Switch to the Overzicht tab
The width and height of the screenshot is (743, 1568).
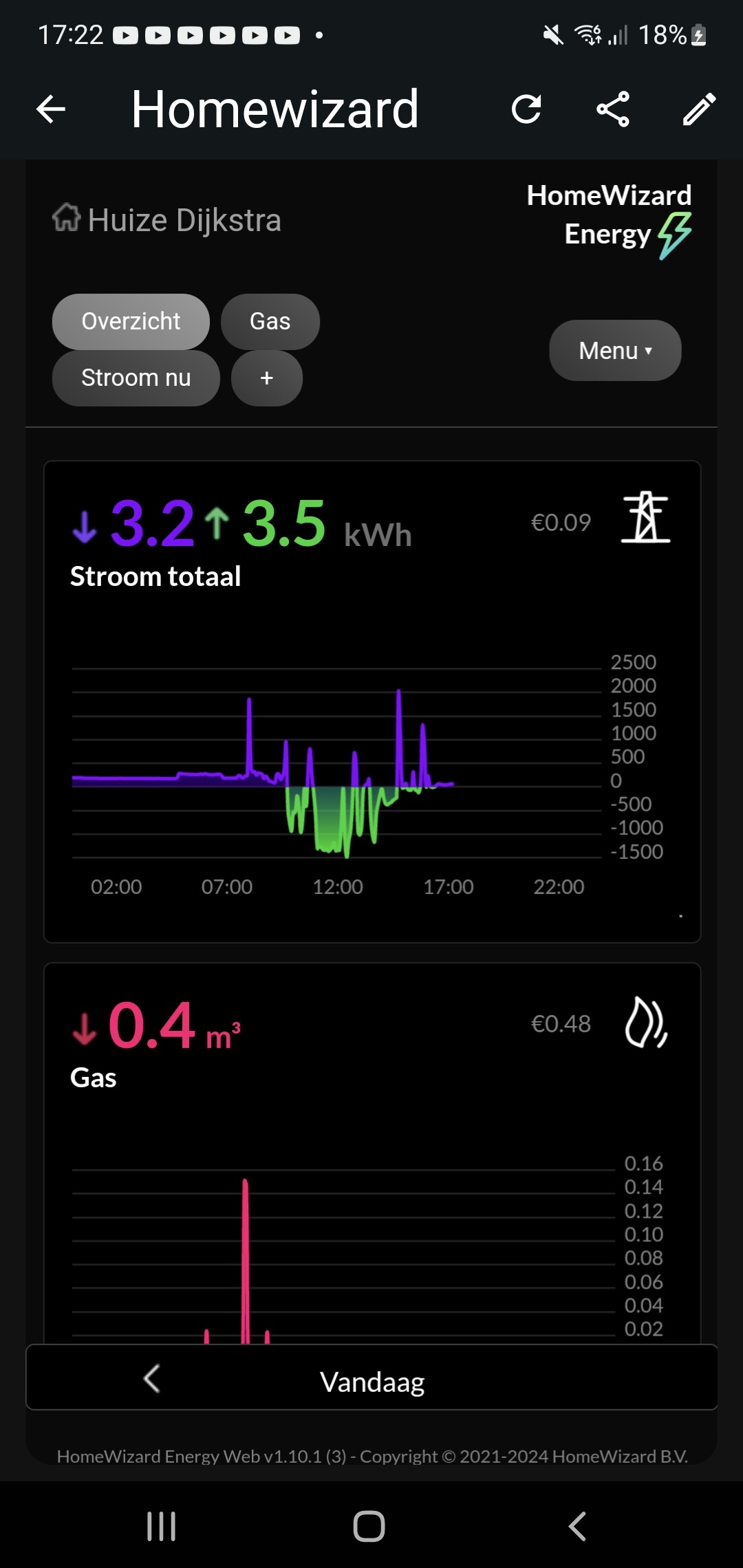coord(131,321)
